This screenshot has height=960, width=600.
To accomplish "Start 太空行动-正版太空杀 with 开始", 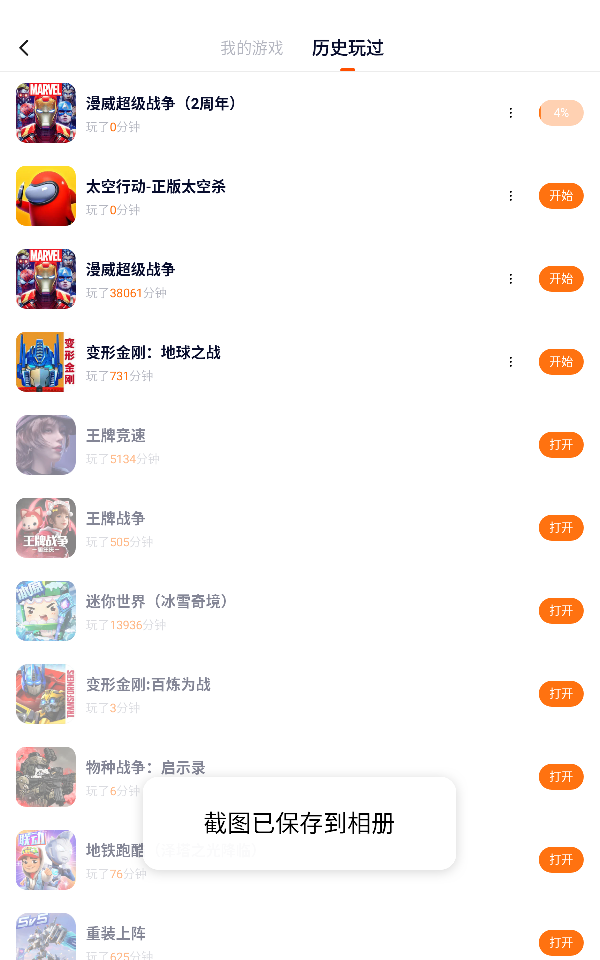I will coord(561,196).
